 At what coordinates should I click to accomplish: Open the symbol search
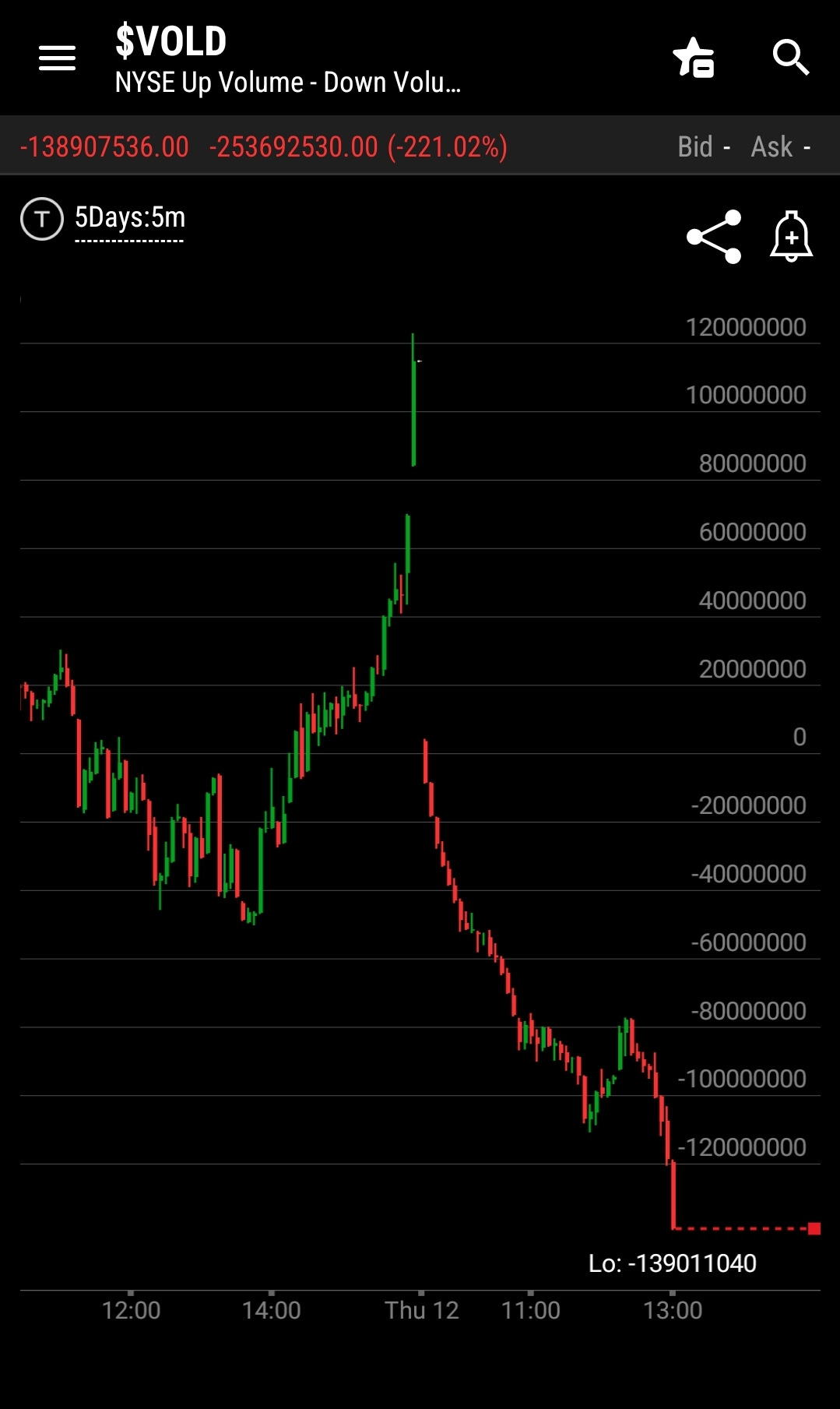791,58
